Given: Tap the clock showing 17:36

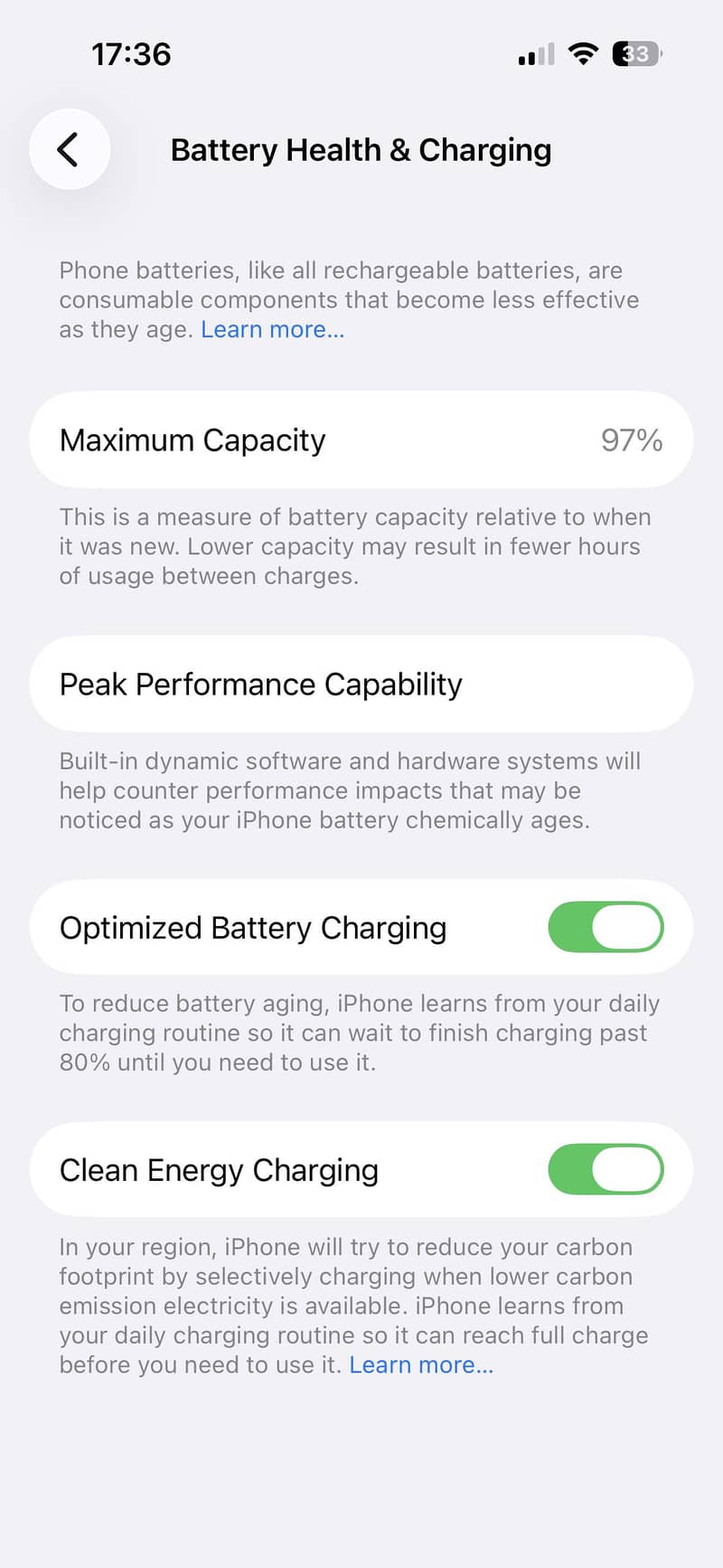Looking at the screenshot, I should (132, 54).
